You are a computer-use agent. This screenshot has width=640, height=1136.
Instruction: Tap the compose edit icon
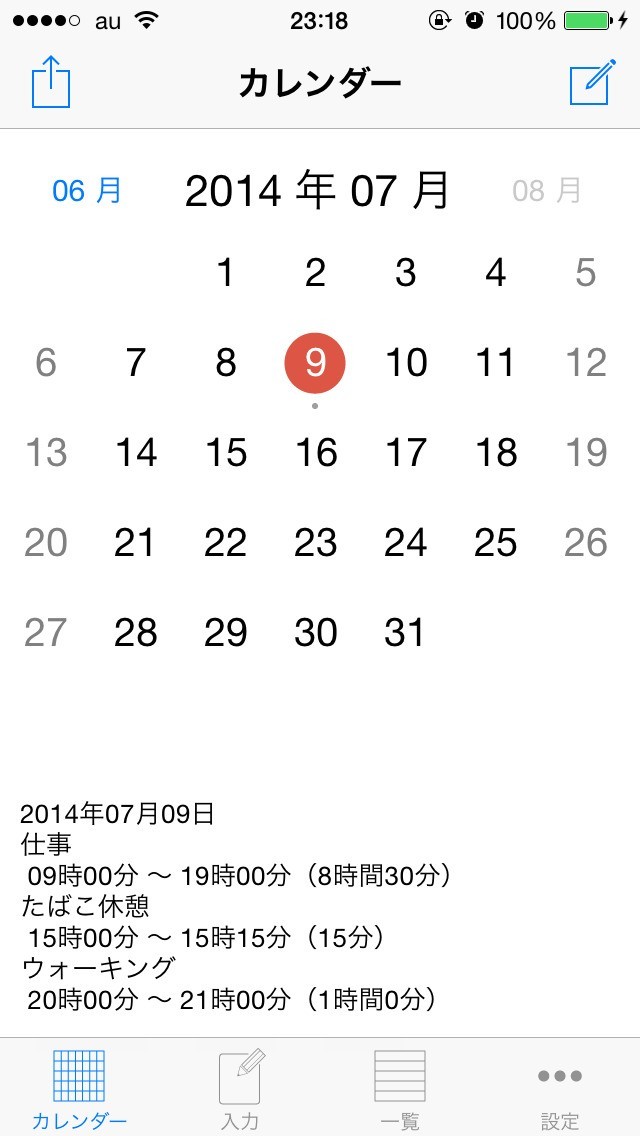click(593, 82)
